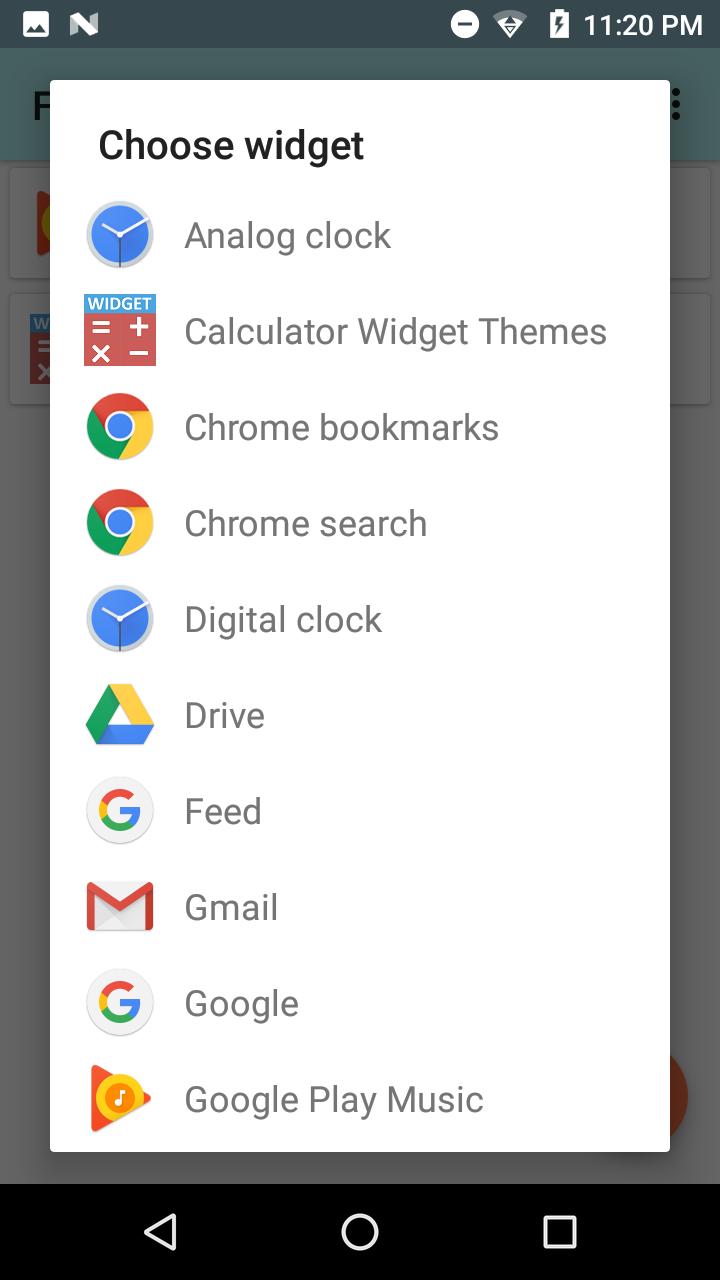Select the Analog clock widget
The height and width of the screenshot is (1280, 720).
[288, 236]
